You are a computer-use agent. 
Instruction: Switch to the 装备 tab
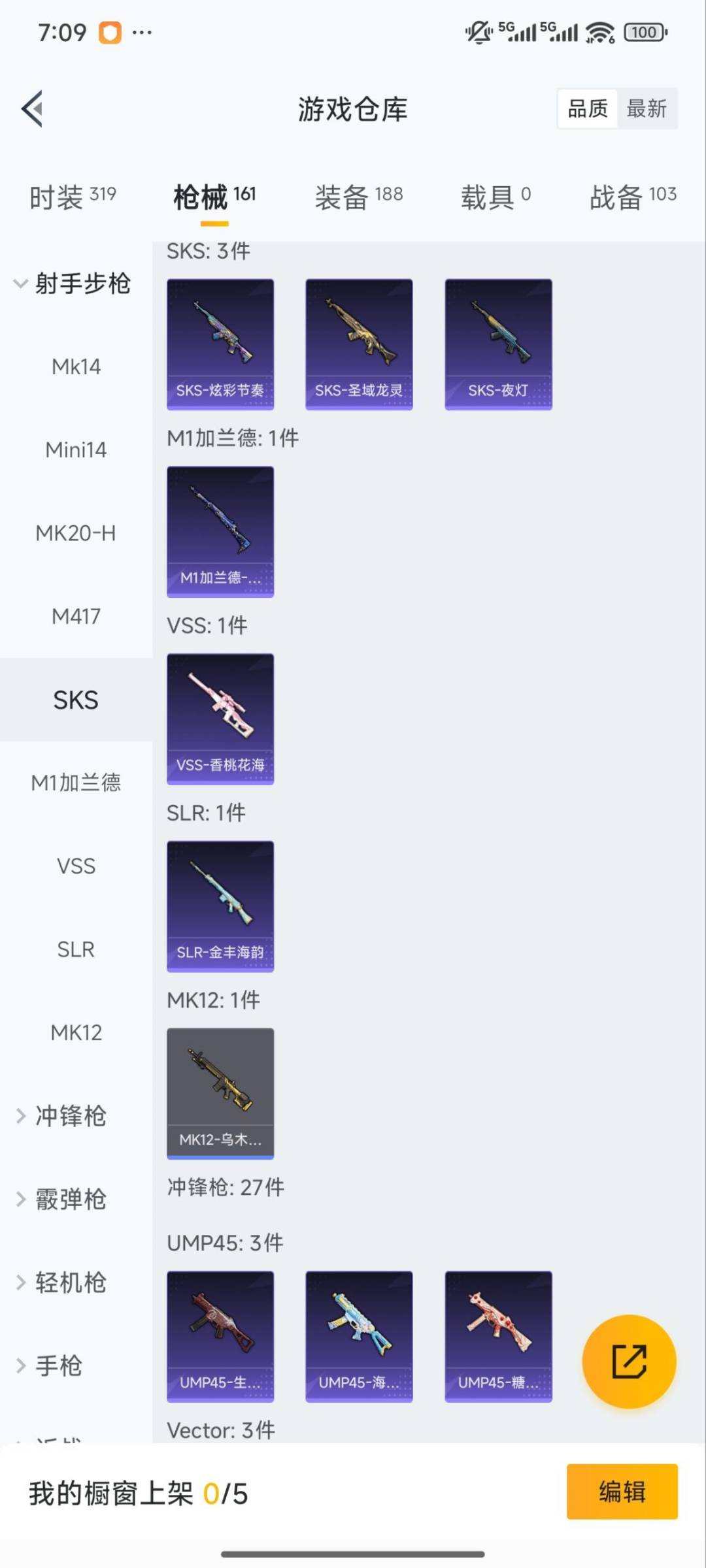coord(358,197)
